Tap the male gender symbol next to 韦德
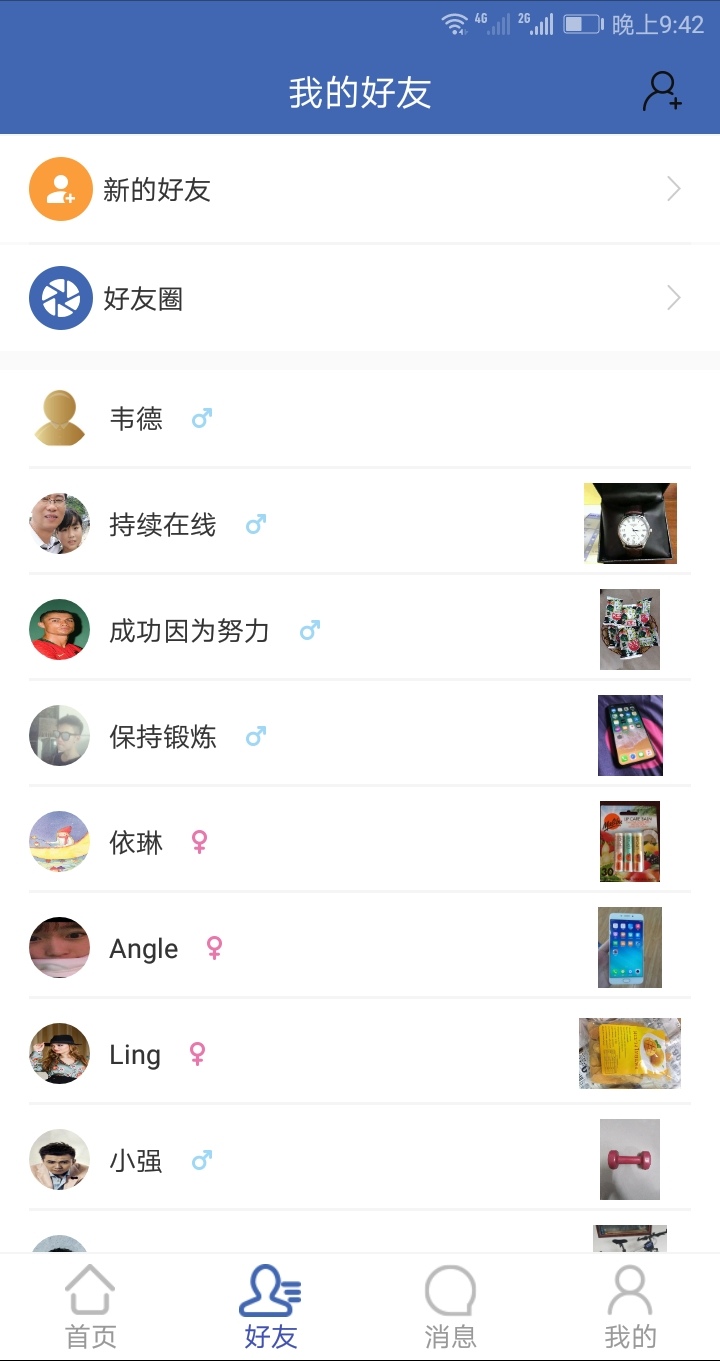Viewport: 720px width, 1361px height. [200, 419]
